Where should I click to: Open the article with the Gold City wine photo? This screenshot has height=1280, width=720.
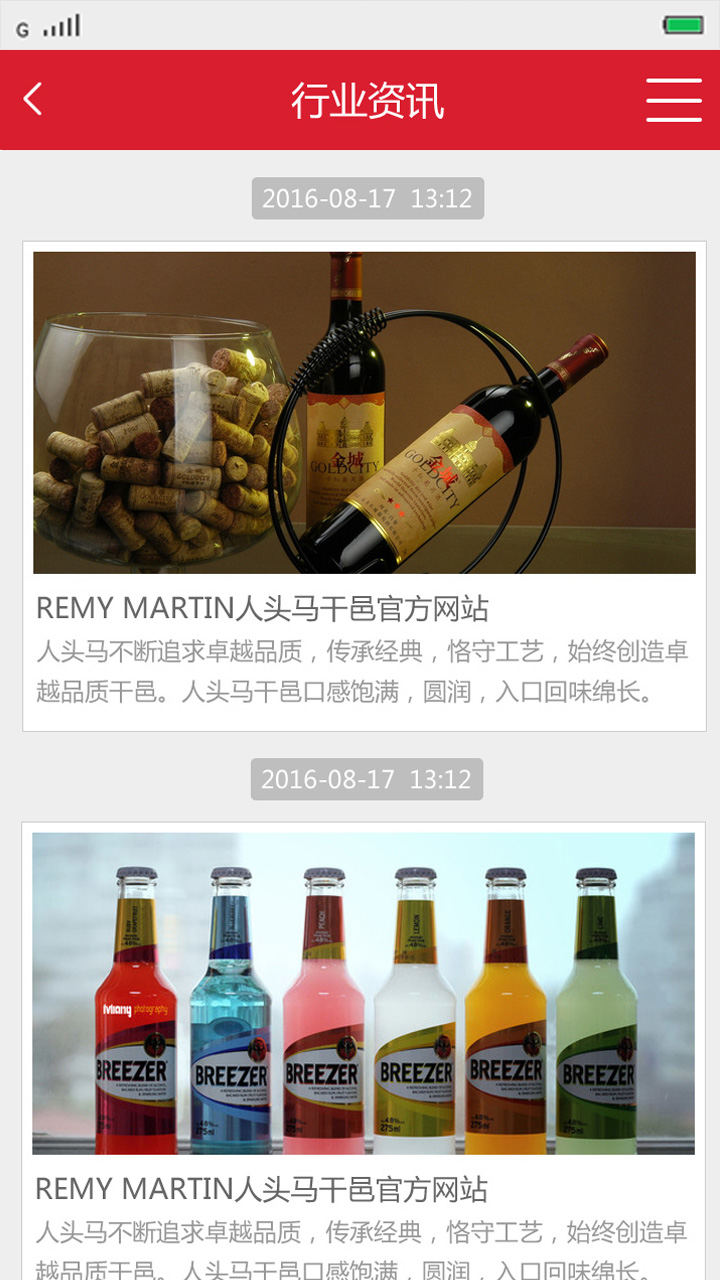coord(364,413)
